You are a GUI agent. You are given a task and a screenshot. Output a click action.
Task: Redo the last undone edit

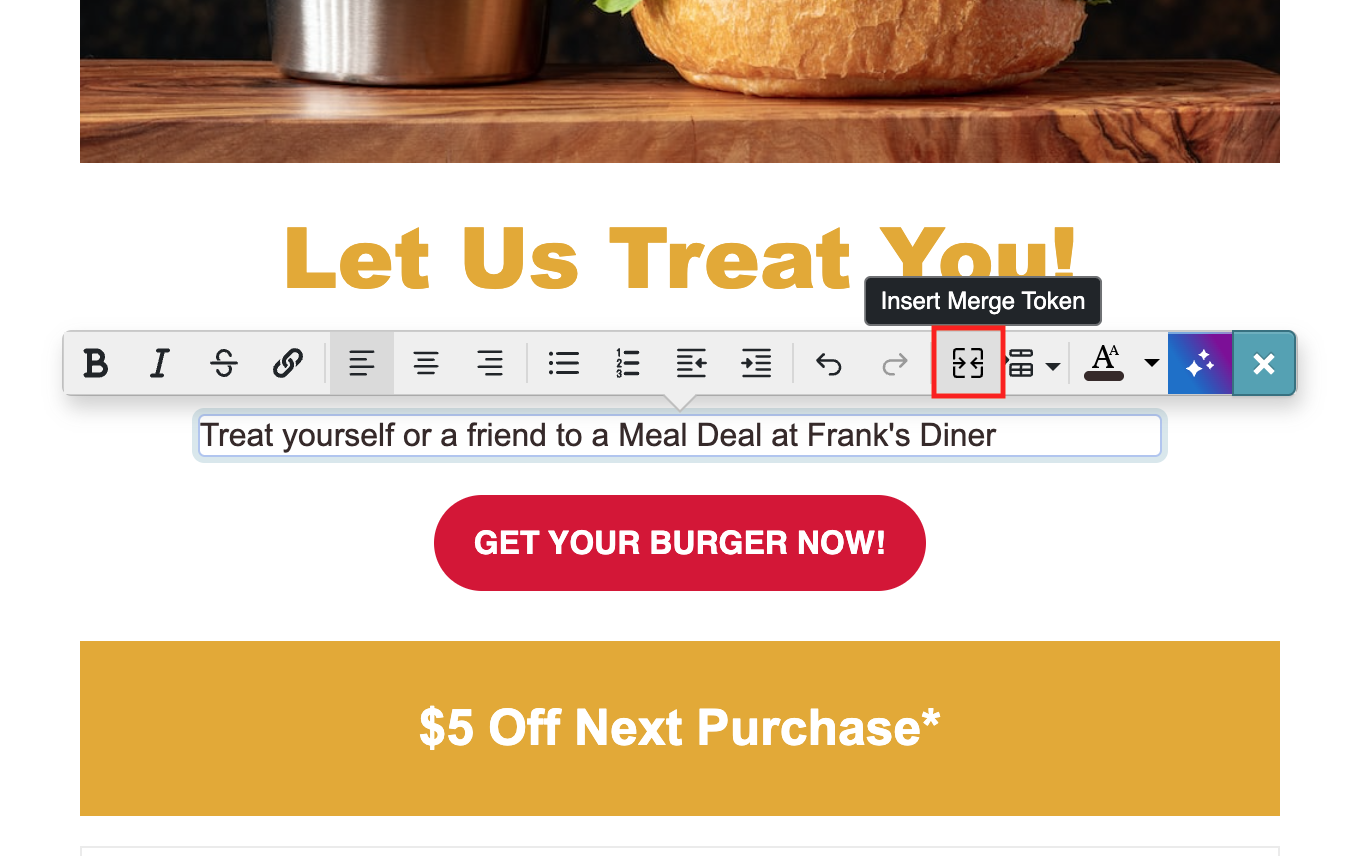click(x=894, y=363)
